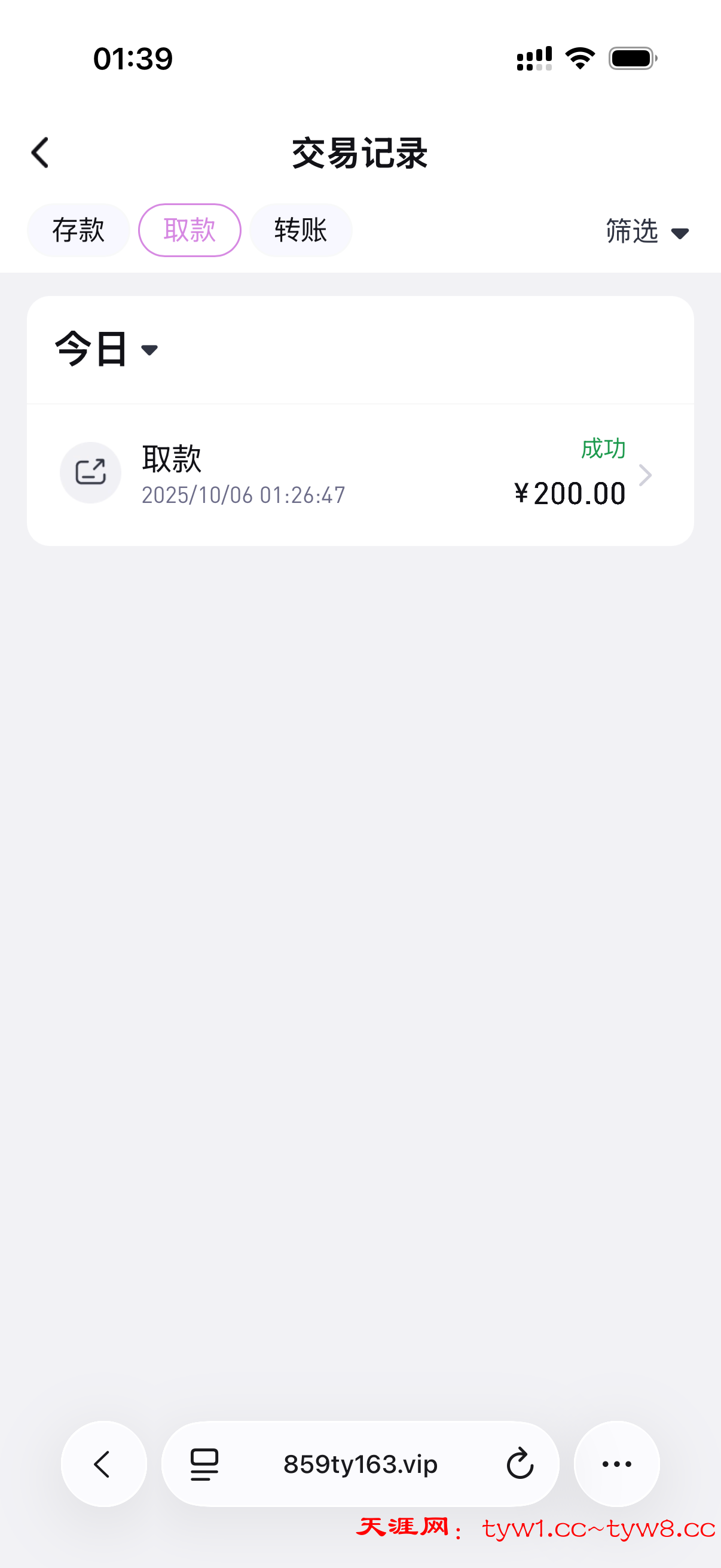Expand the 今日 date dropdown
Image resolution: width=721 pixels, height=1568 pixels.
pyautogui.click(x=107, y=349)
